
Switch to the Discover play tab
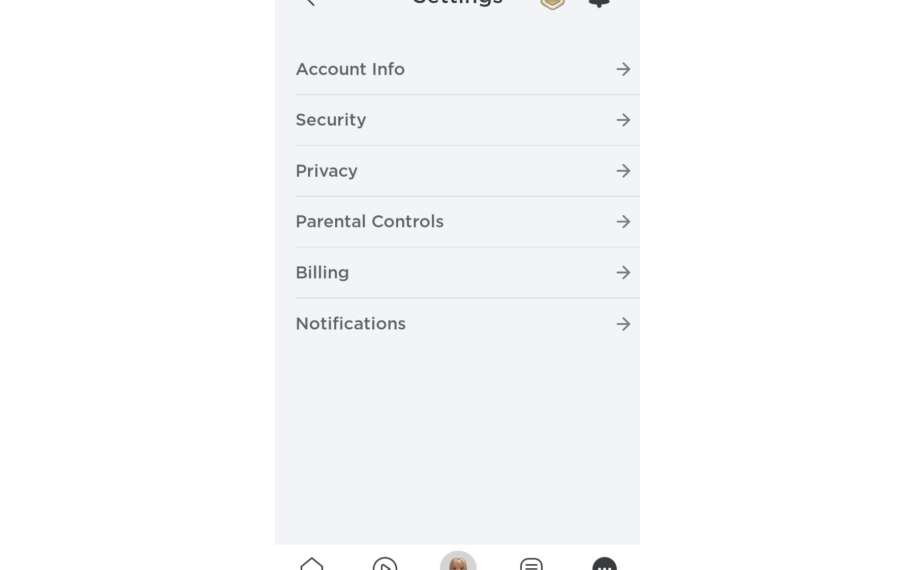(385, 564)
